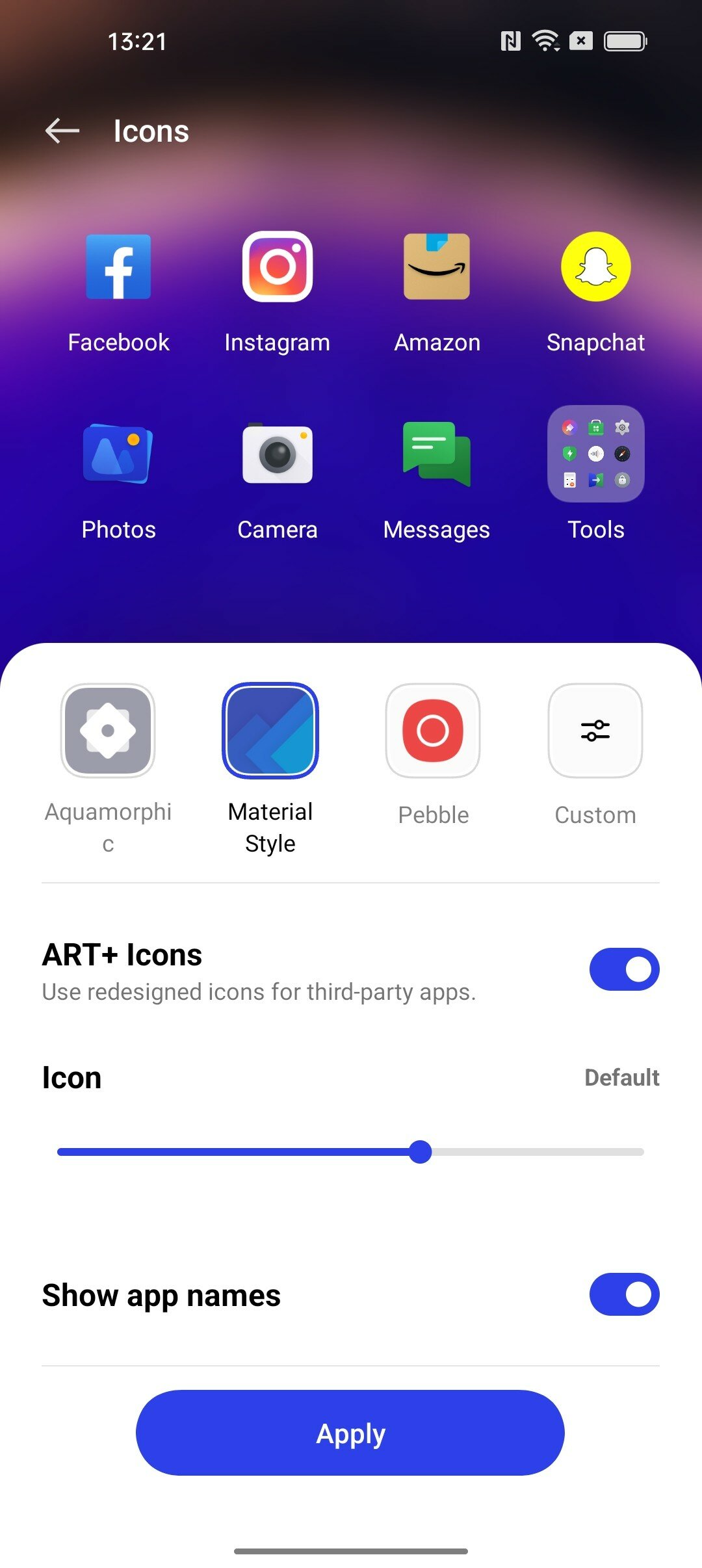Pick the Pebble icon style
Image resolution: width=702 pixels, height=1568 pixels.
(x=433, y=731)
